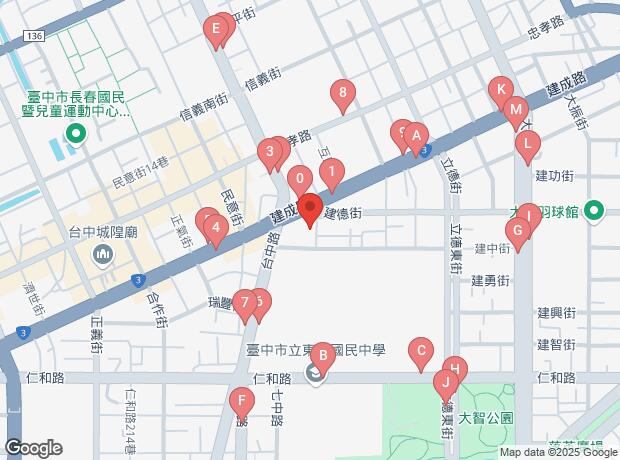Select marker number 0
620x460 pixels.
[x=298, y=181]
